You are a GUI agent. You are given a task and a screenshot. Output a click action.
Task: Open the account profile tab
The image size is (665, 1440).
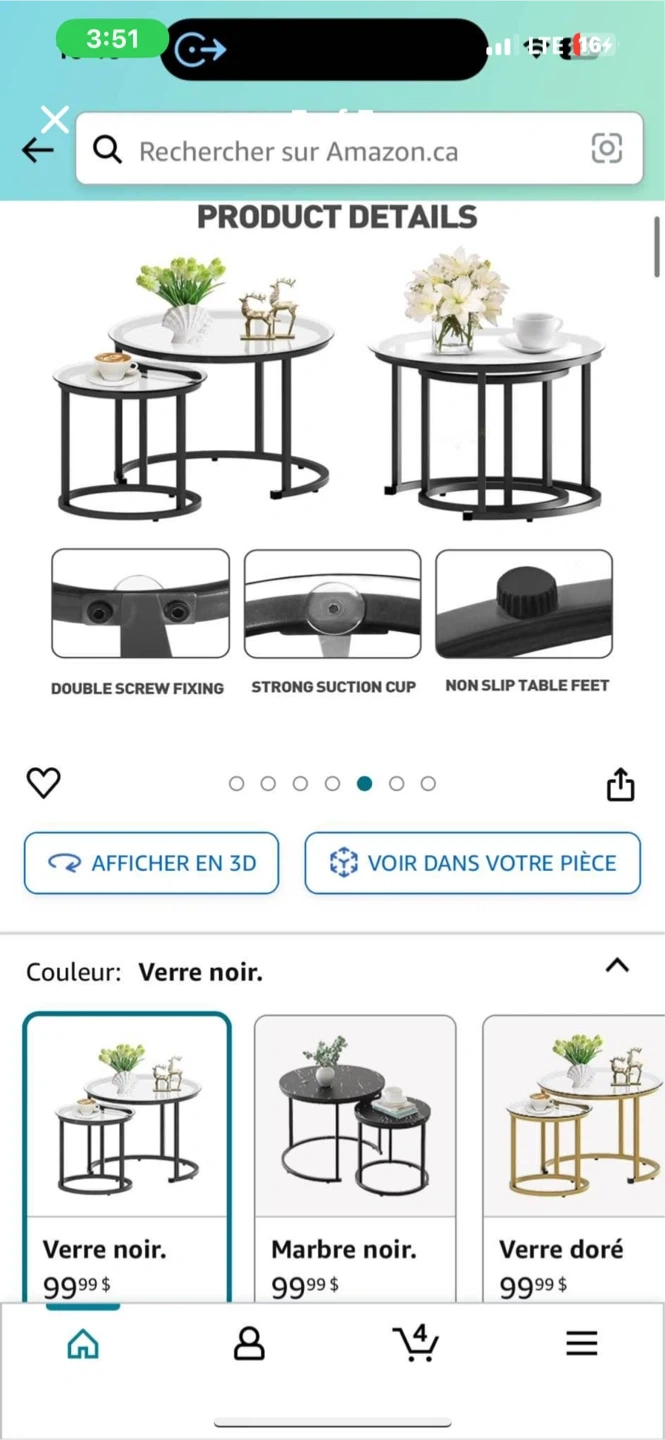[249, 1344]
